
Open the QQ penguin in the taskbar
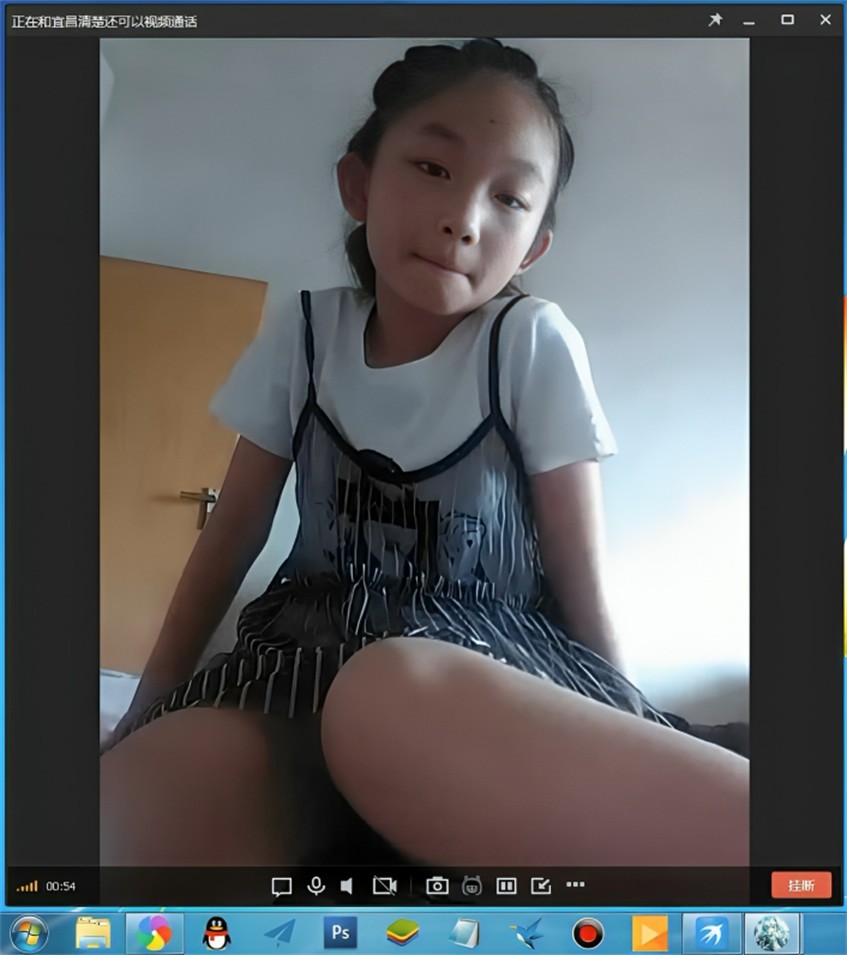point(215,933)
